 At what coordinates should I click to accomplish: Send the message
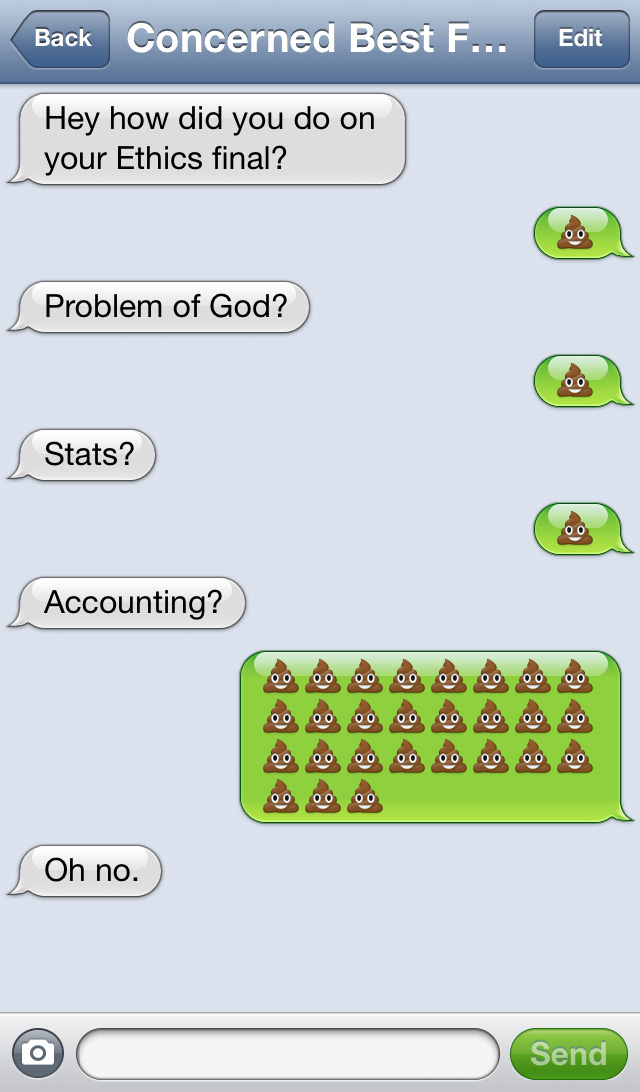click(568, 1053)
